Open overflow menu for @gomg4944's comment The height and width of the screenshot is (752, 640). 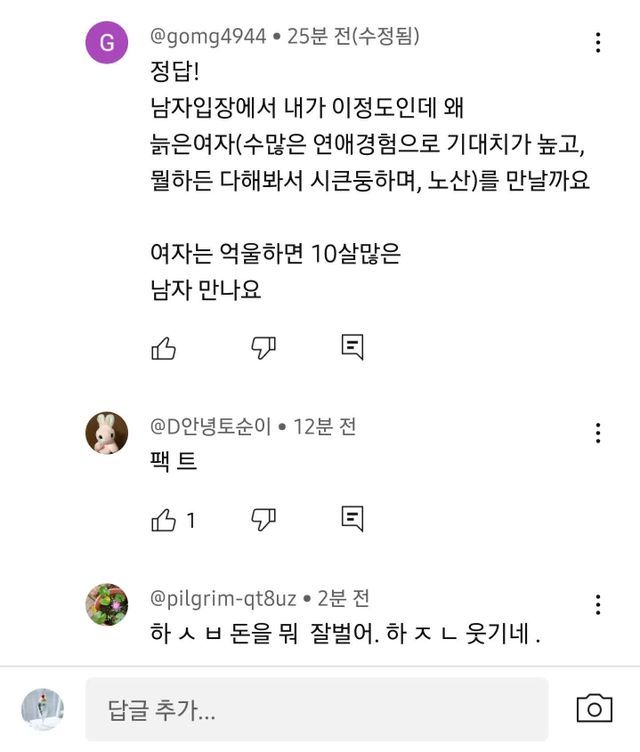coord(598,42)
